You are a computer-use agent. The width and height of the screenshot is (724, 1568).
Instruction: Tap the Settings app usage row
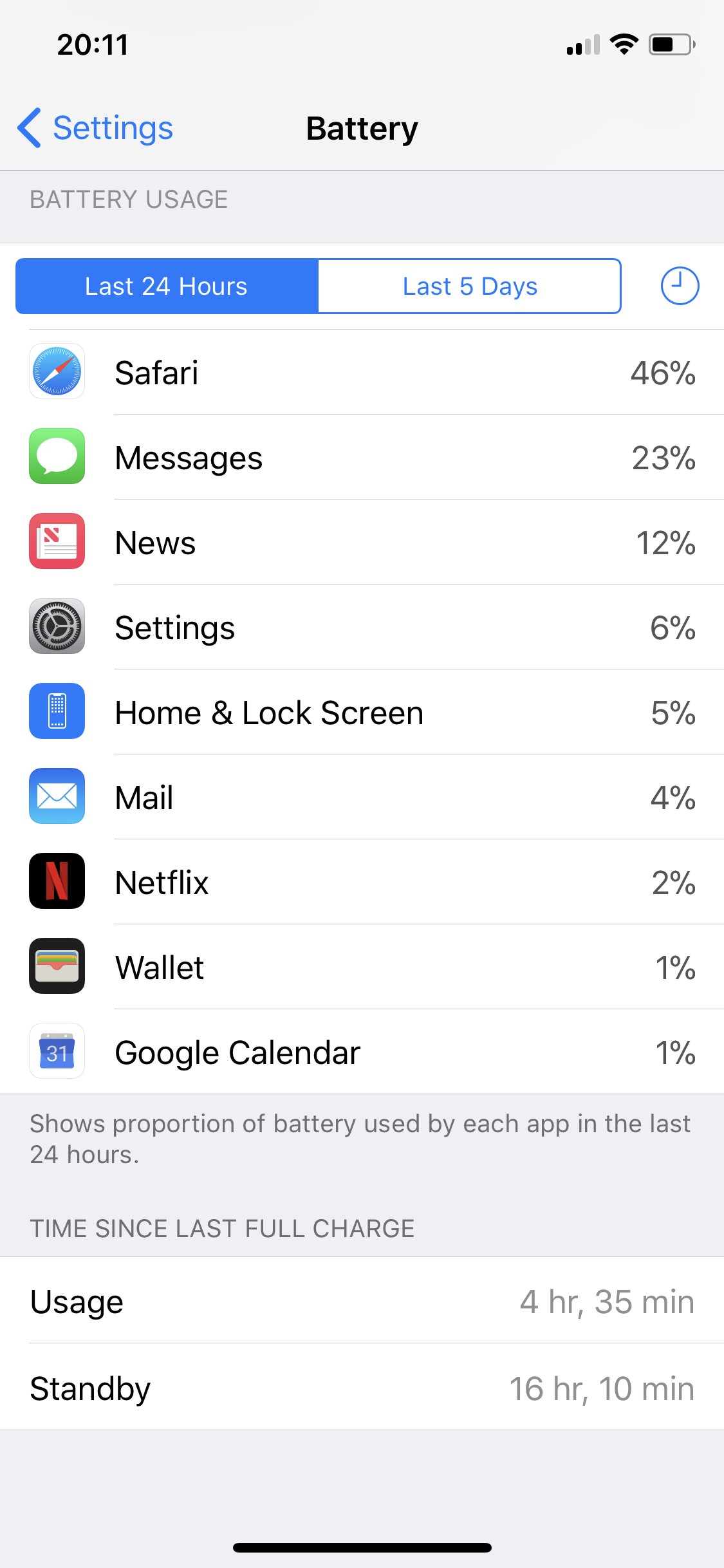pos(362,627)
